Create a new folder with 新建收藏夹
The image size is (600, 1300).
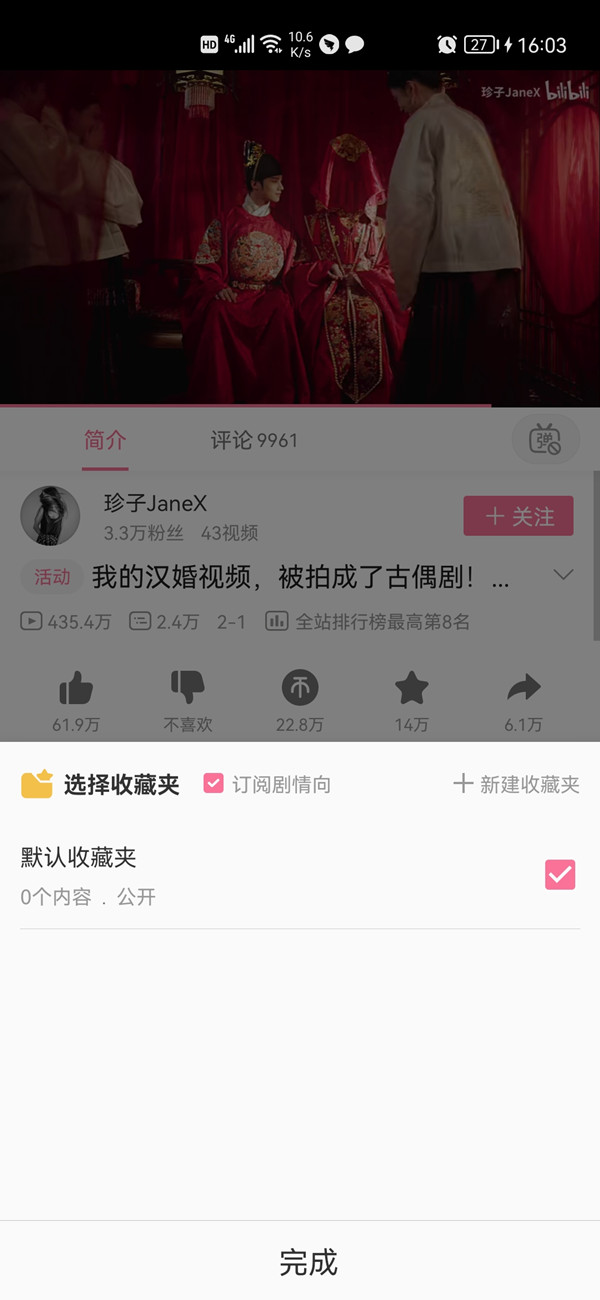click(516, 784)
